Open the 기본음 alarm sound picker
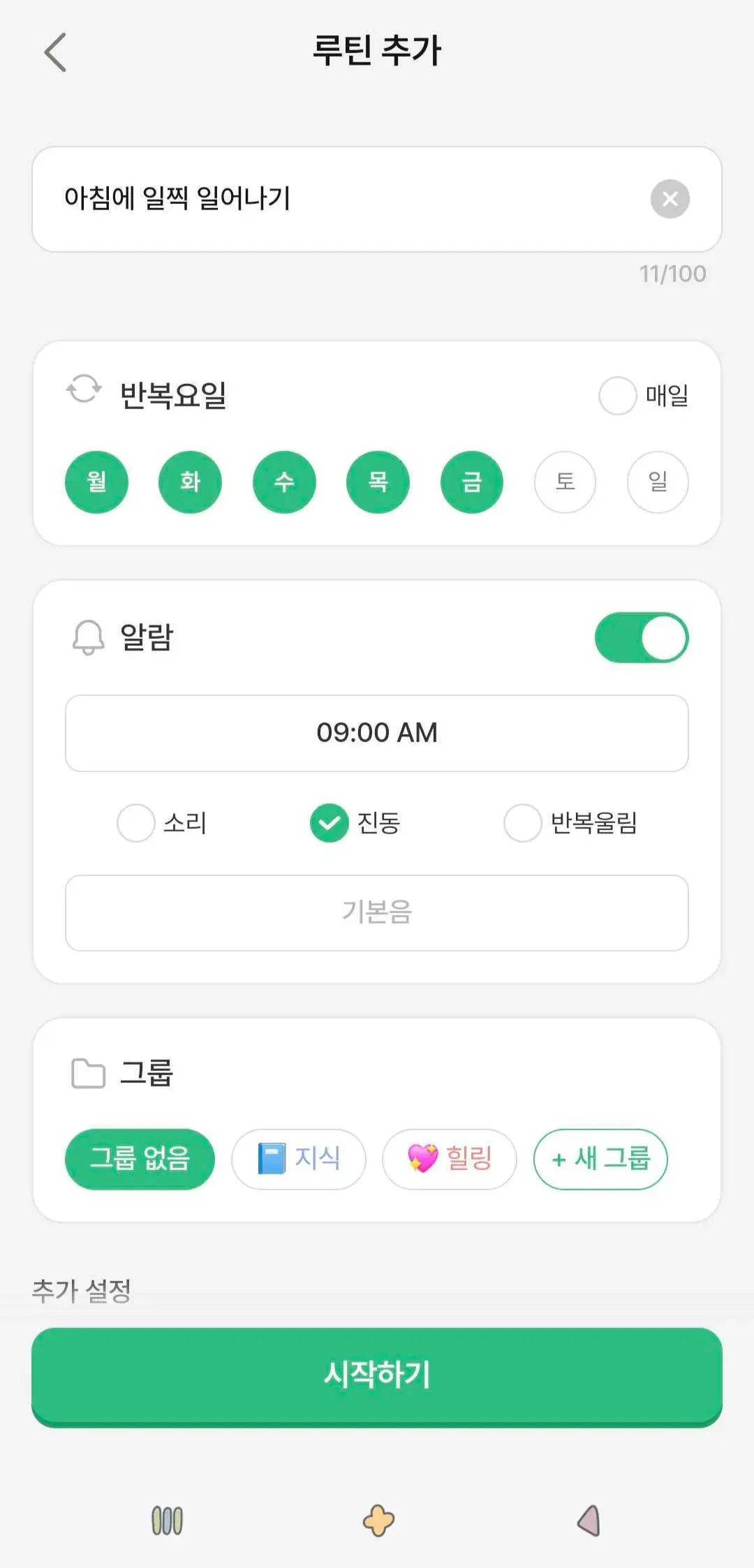 point(377,912)
